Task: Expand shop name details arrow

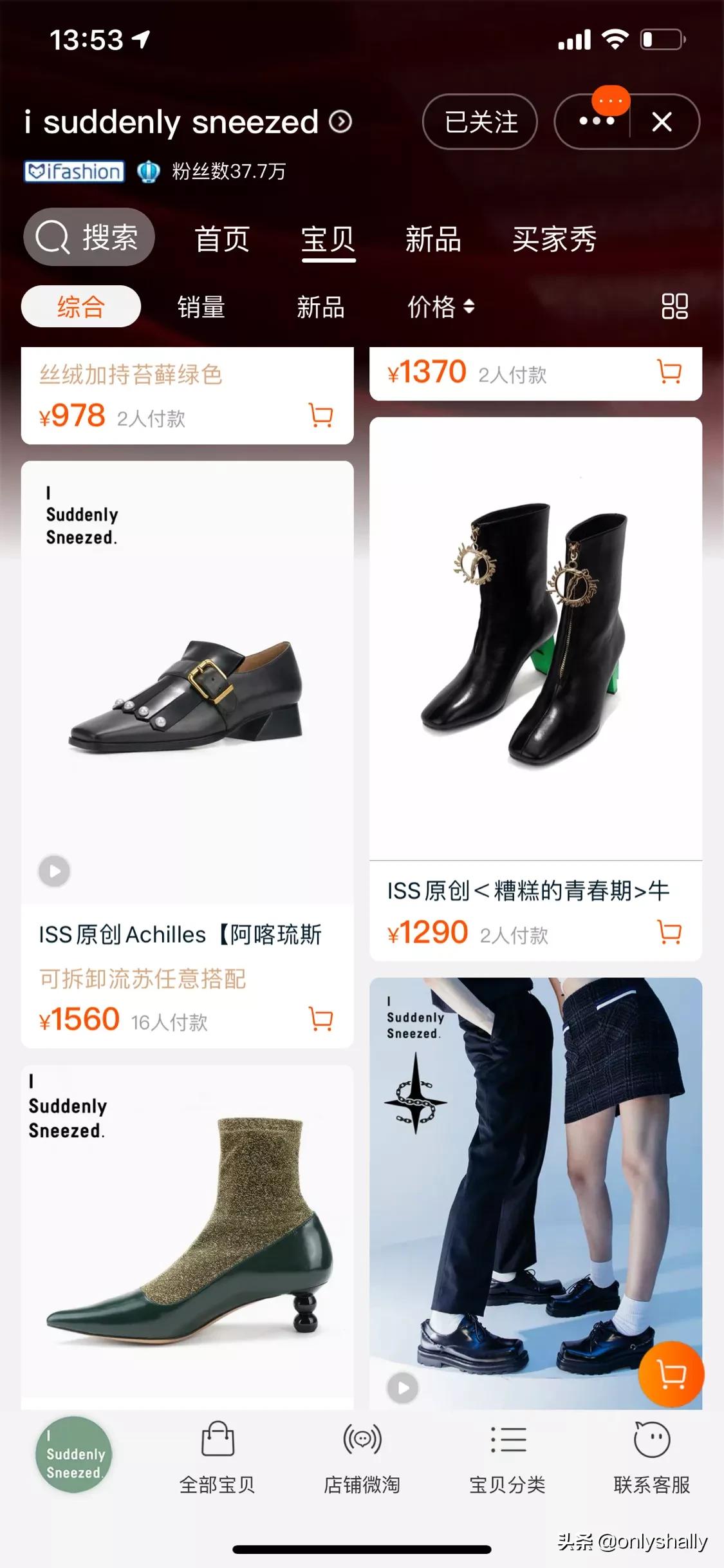Action: (340, 122)
